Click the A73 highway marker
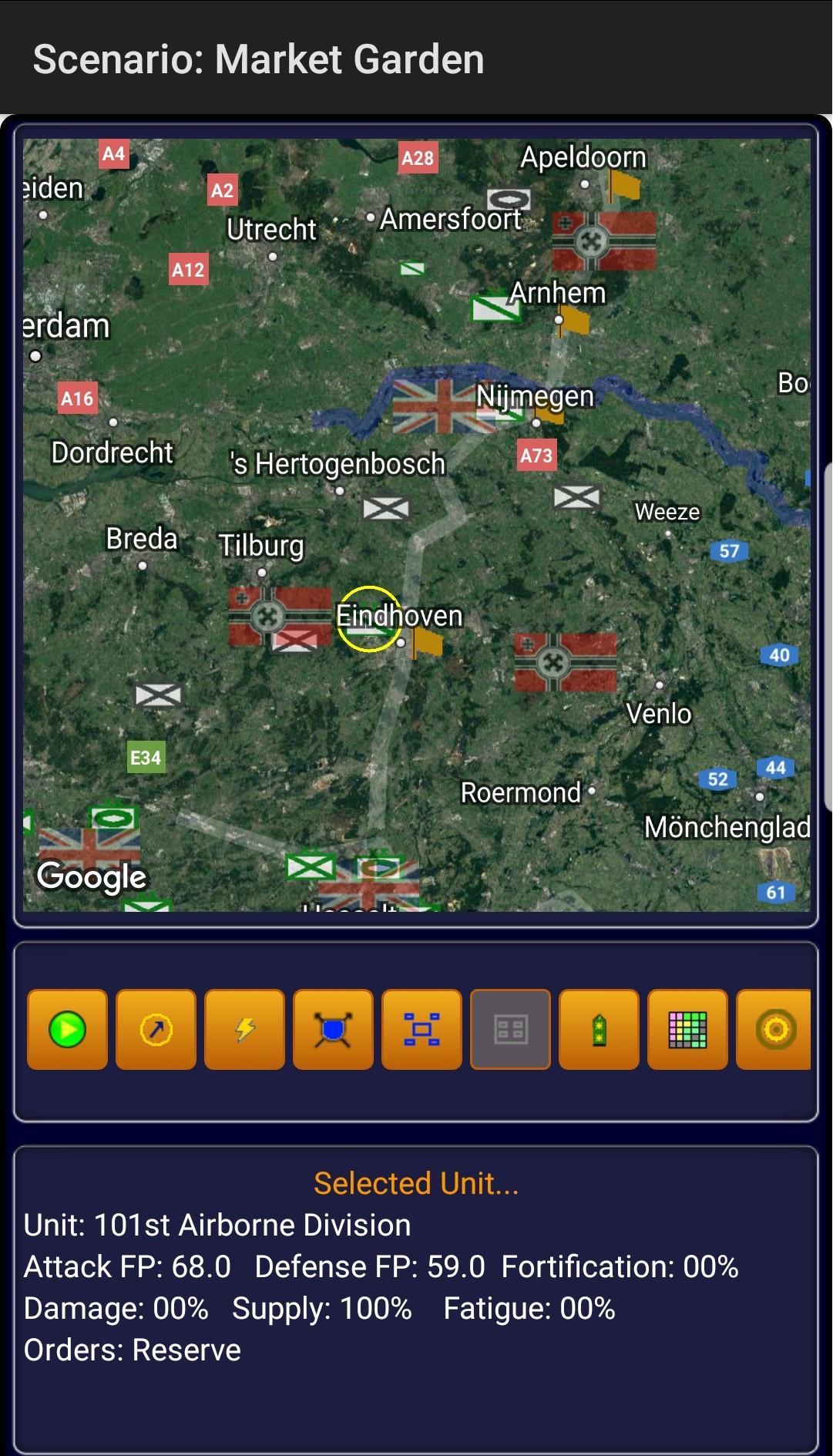Image resolution: width=833 pixels, height=1456 pixels. (536, 455)
